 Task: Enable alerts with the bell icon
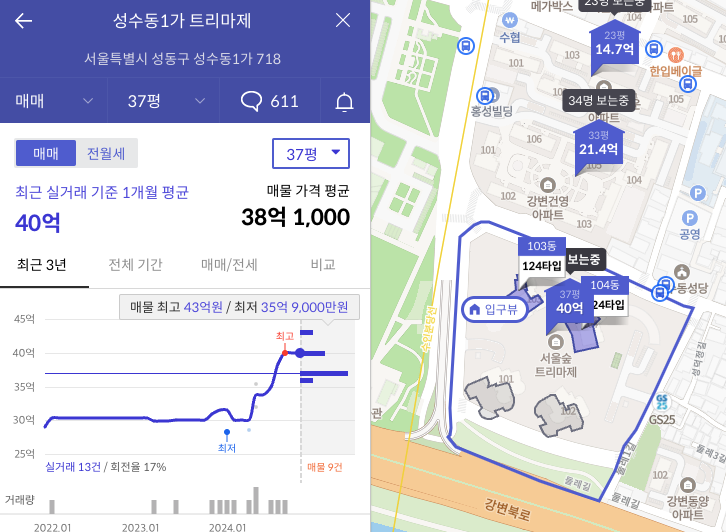(x=344, y=101)
